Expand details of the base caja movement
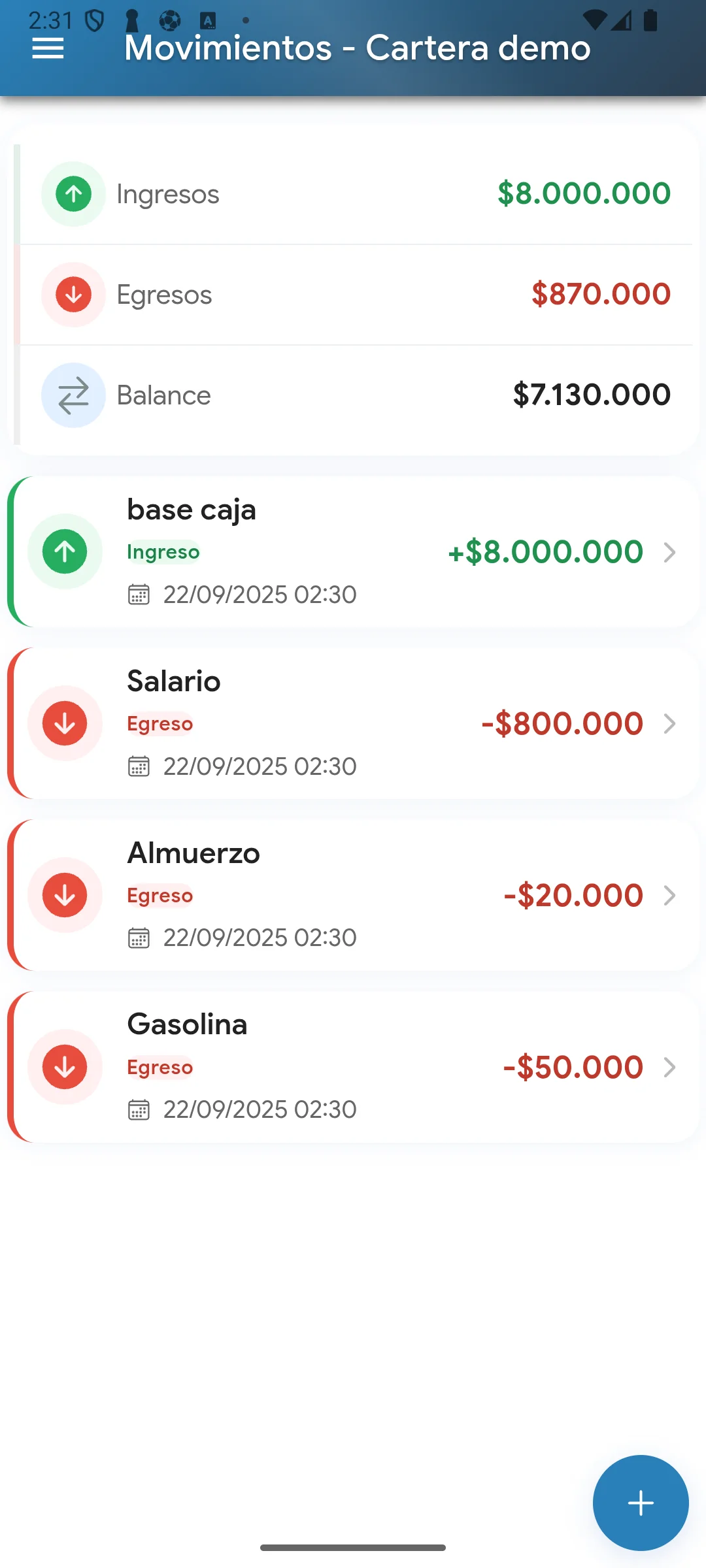The width and height of the screenshot is (706, 1568). tap(669, 553)
